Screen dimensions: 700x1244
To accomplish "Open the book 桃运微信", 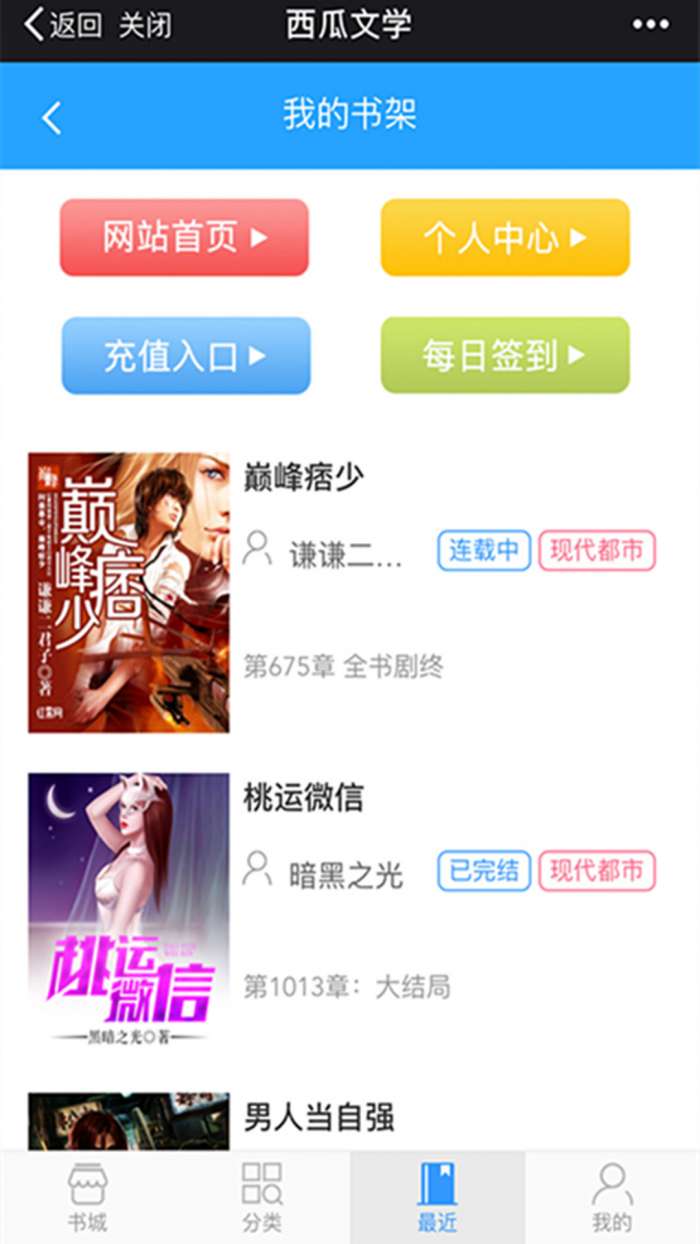I will coord(304,798).
